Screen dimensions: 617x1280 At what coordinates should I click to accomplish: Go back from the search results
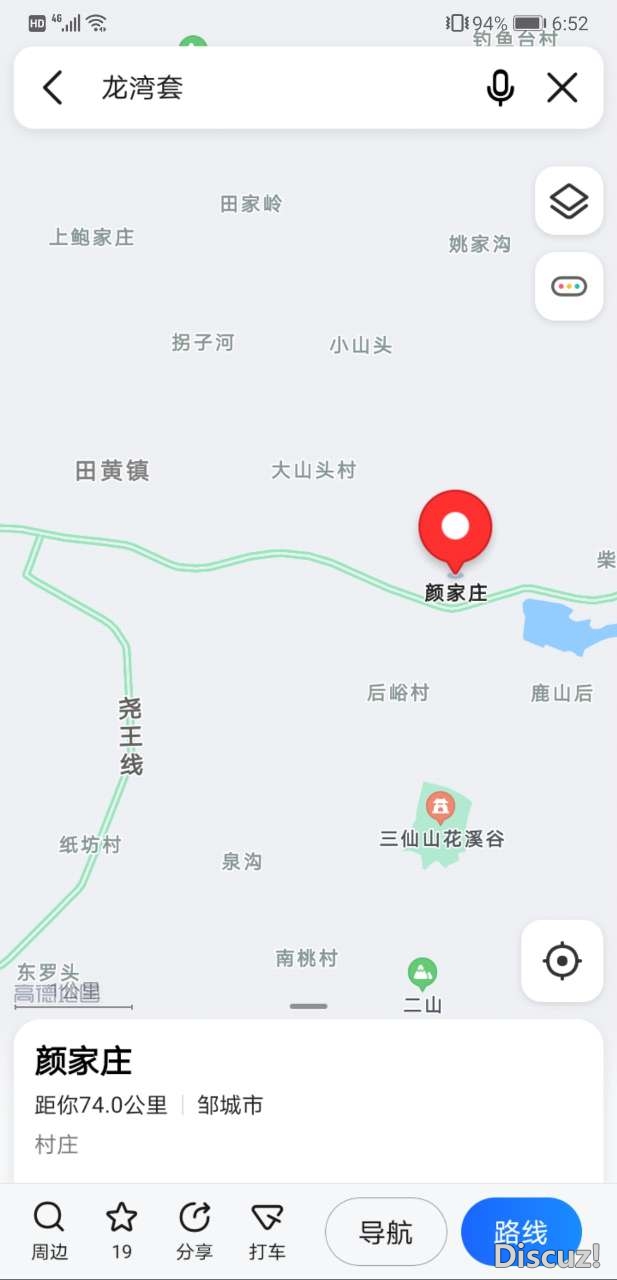53,88
